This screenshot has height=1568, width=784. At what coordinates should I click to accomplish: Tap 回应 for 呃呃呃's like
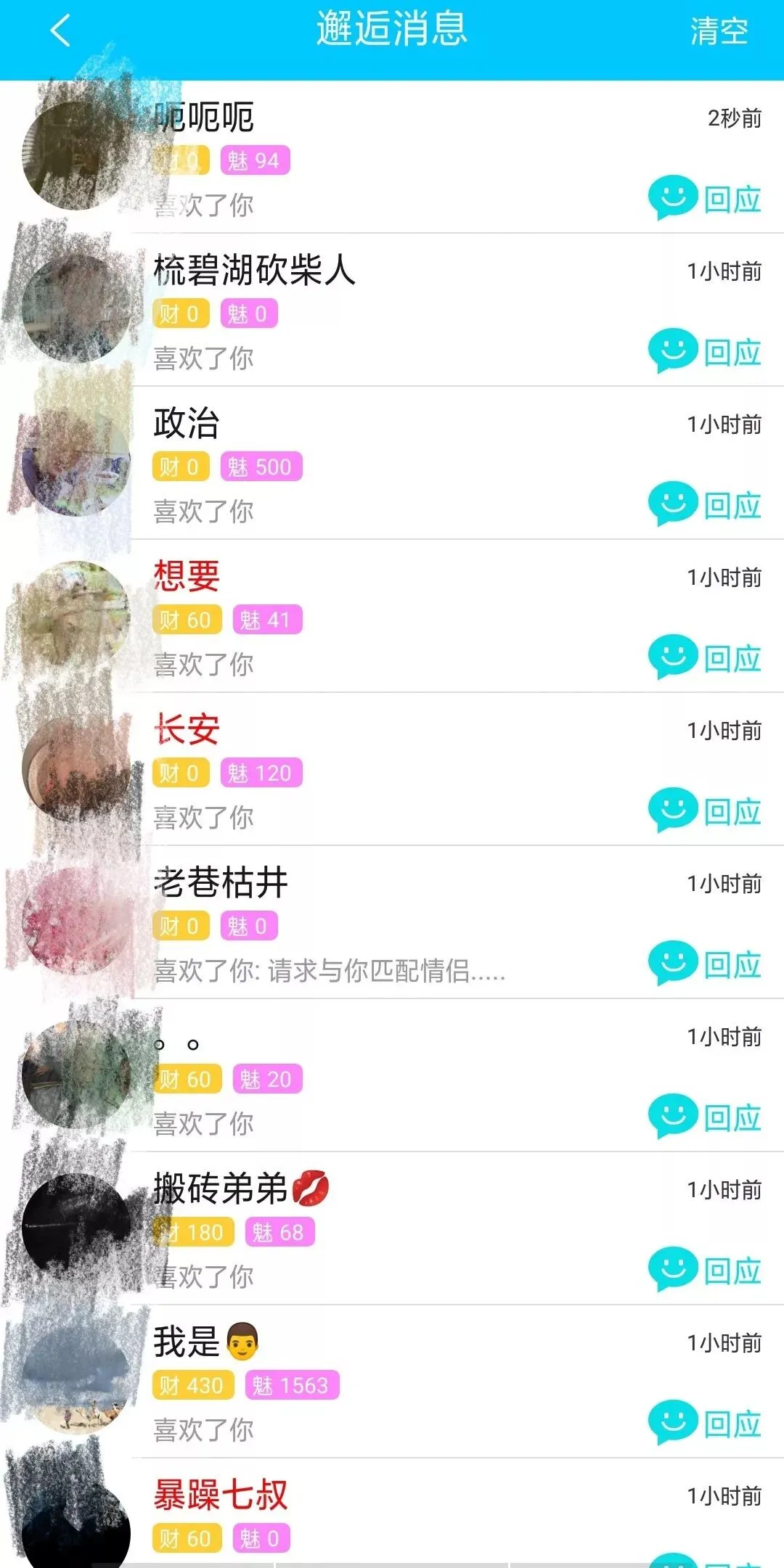coord(705,198)
